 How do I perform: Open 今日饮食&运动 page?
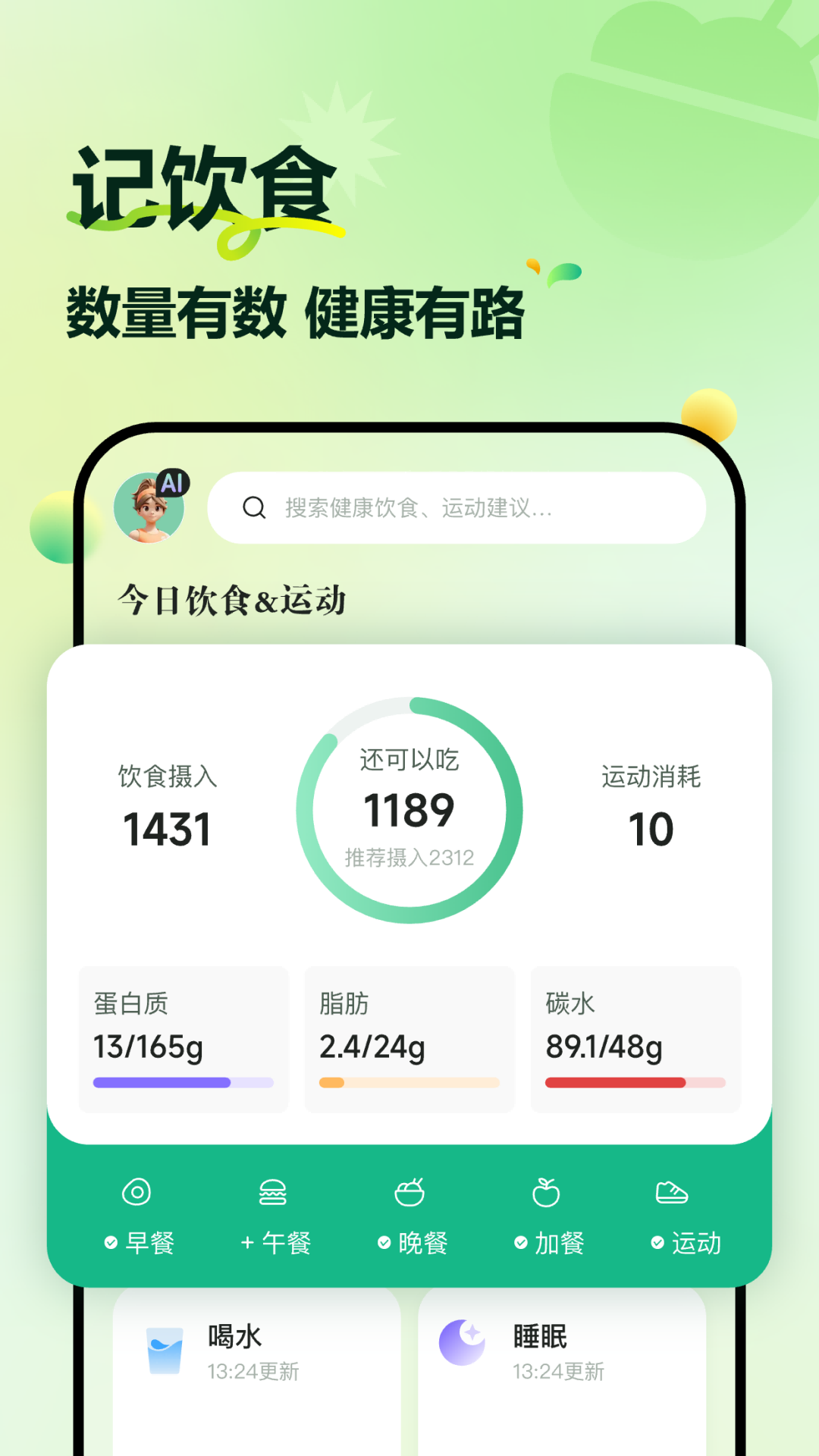coord(231,599)
